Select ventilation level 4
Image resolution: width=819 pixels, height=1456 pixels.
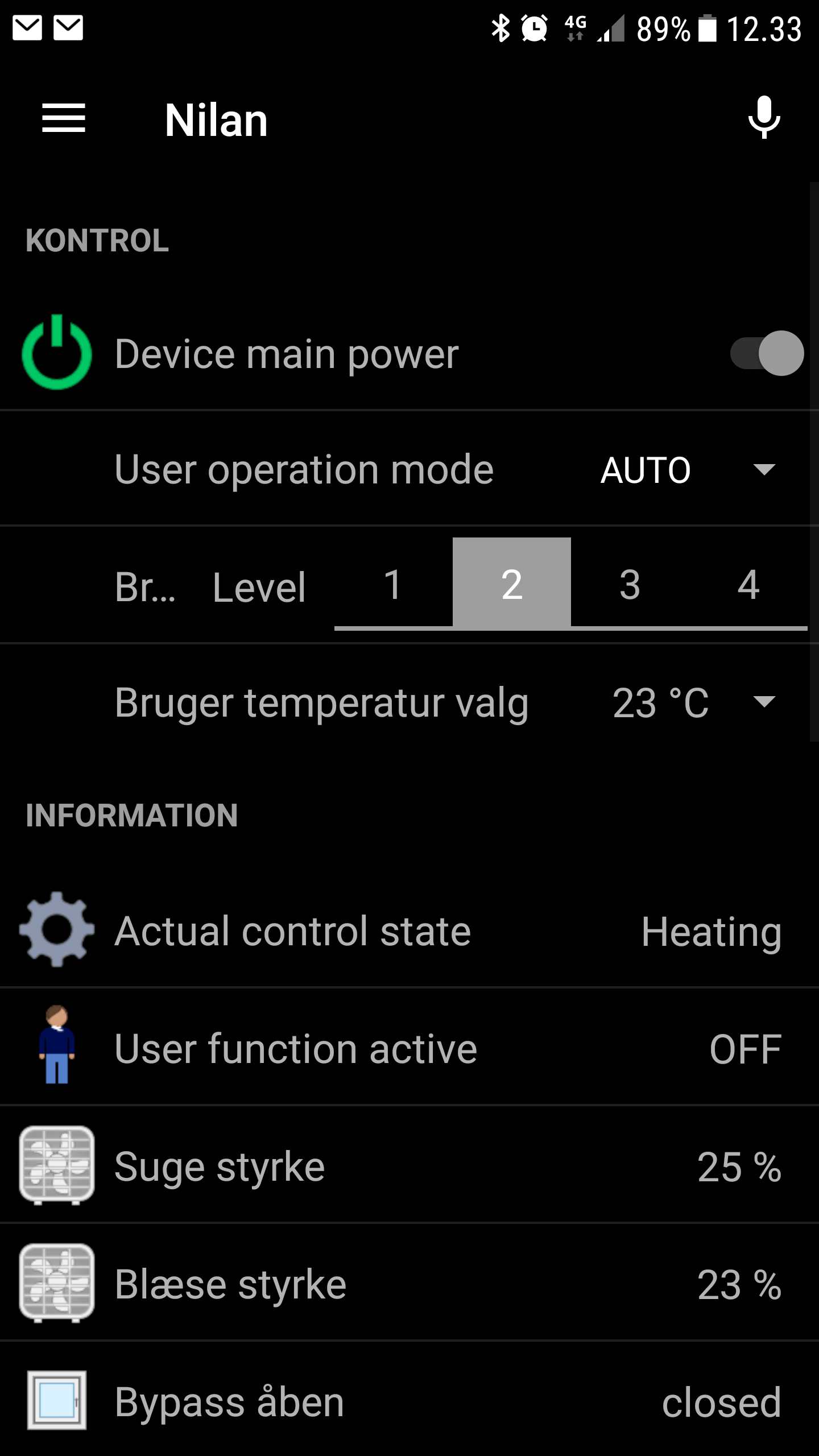748,585
